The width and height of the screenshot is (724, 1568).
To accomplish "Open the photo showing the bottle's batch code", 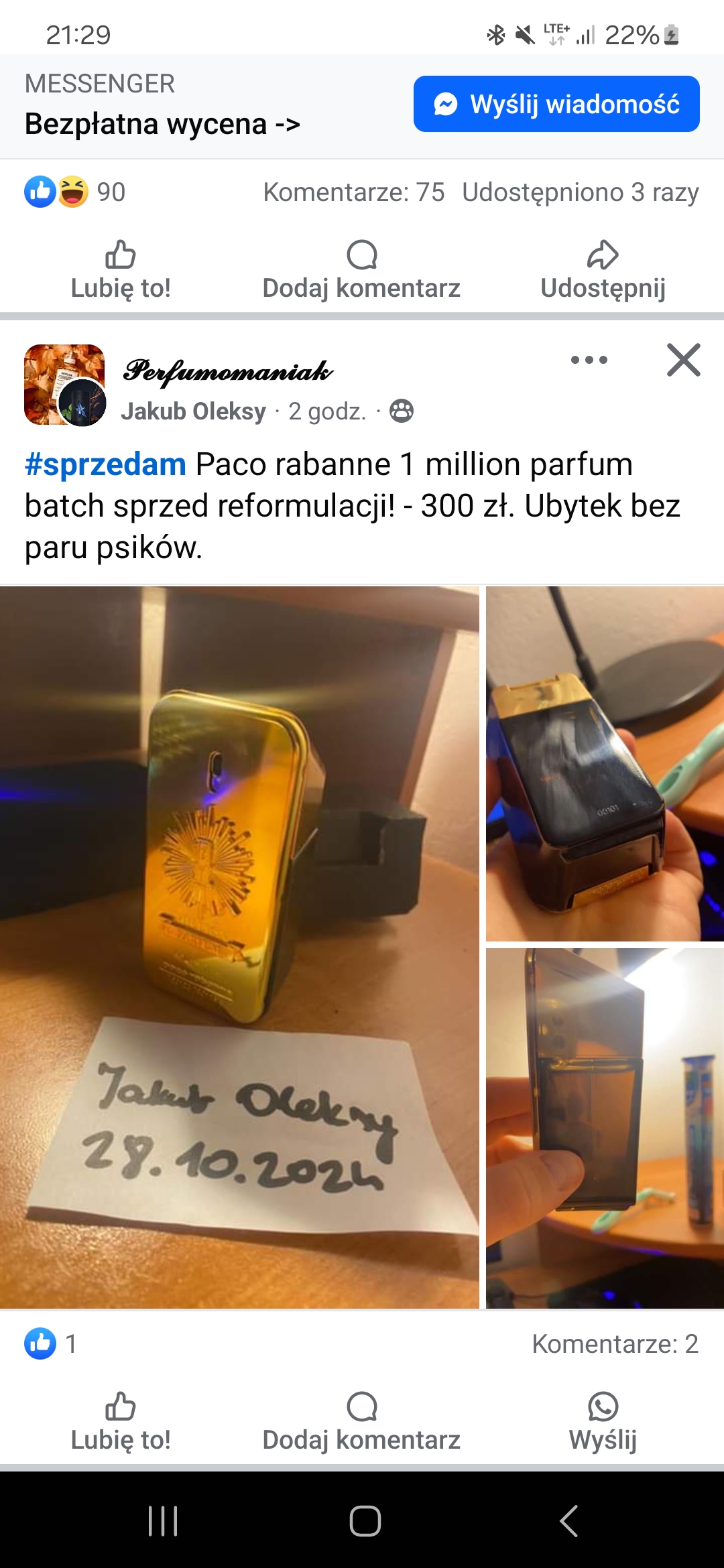I will point(605,764).
